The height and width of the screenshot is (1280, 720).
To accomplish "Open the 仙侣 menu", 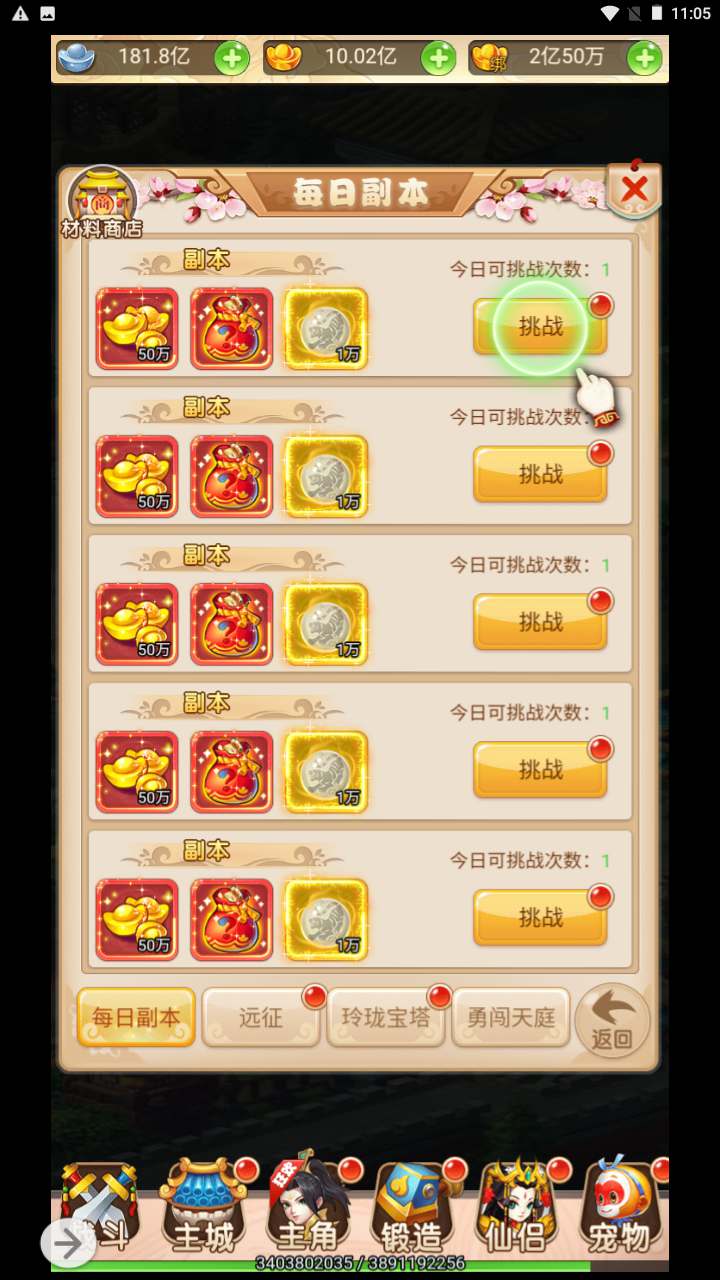I will pyautogui.click(x=516, y=1212).
